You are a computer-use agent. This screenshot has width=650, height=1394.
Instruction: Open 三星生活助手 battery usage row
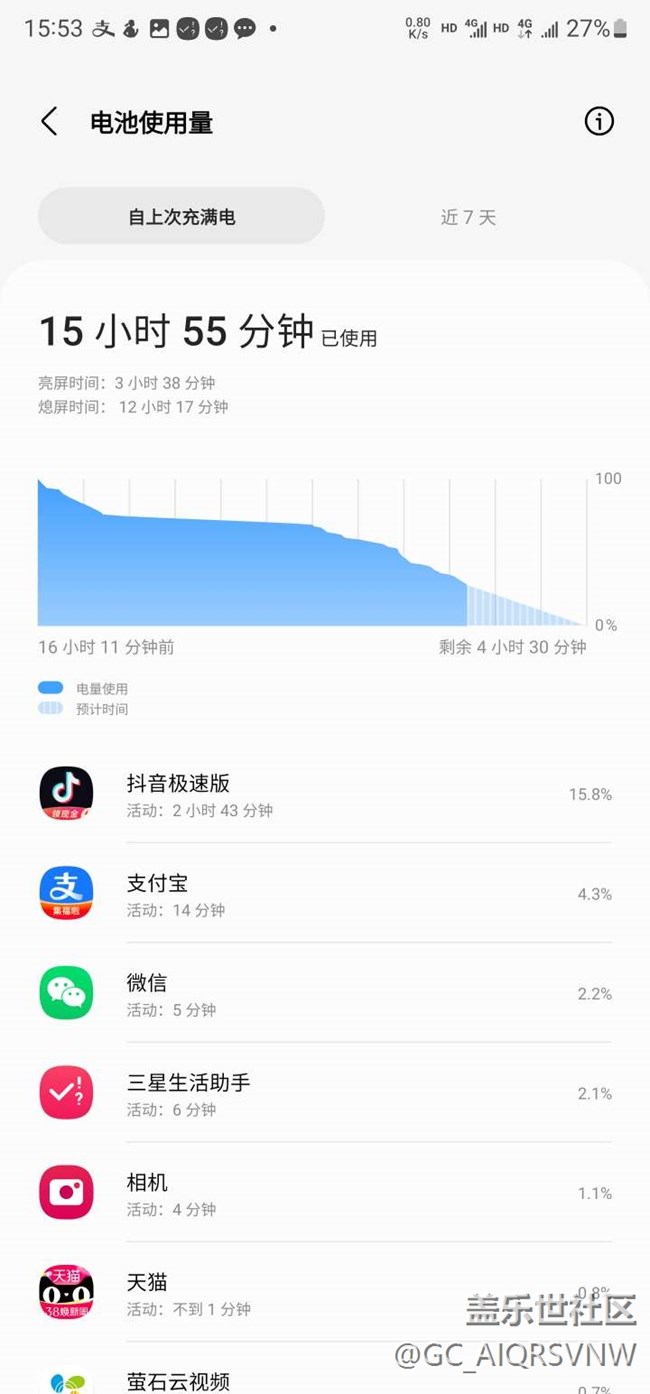click(x=325, y=1093)
